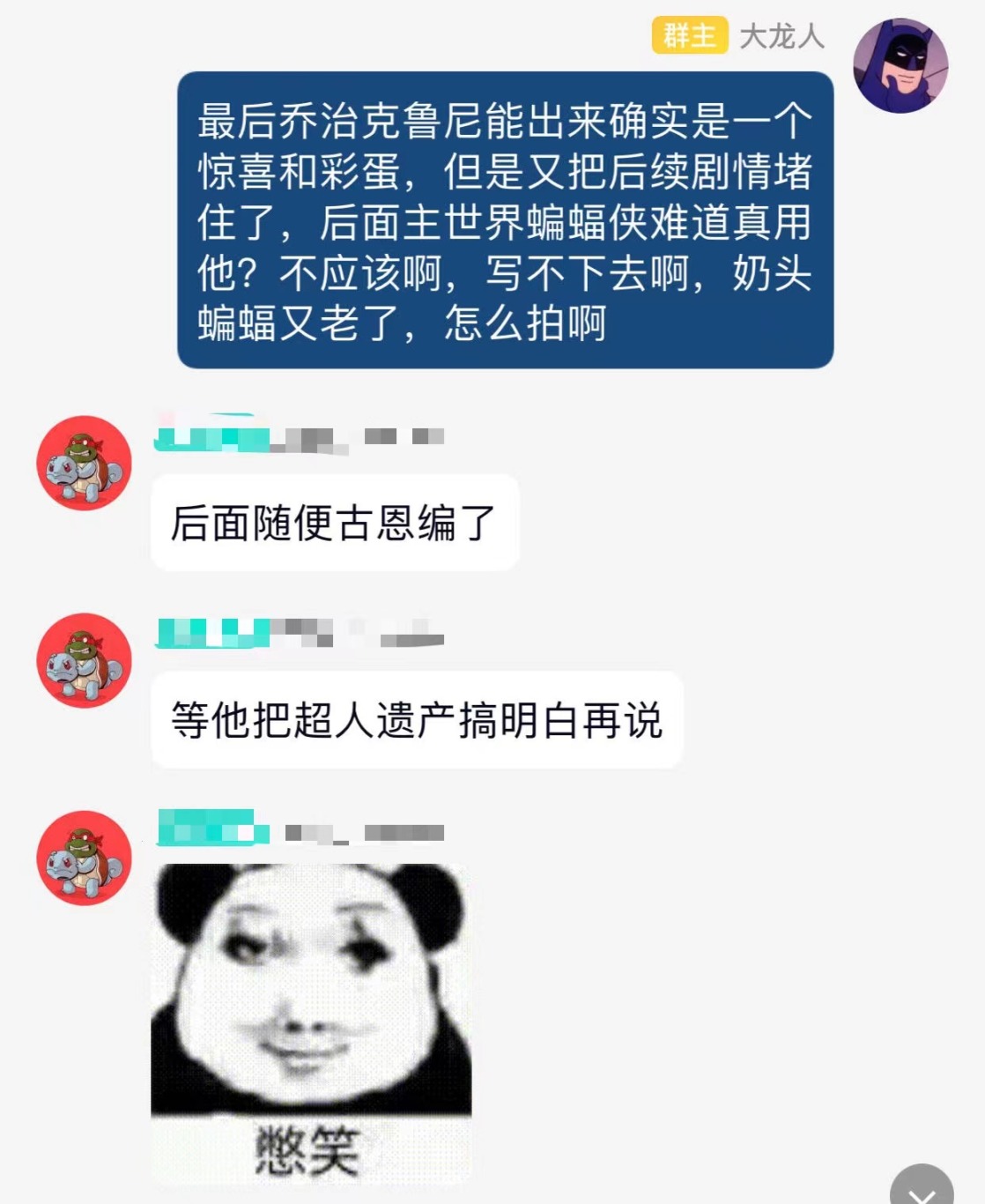This screenshot has width=985, height=1204.
Task: Jump to latest messages with down arrow
Action: click(922, 1190)
